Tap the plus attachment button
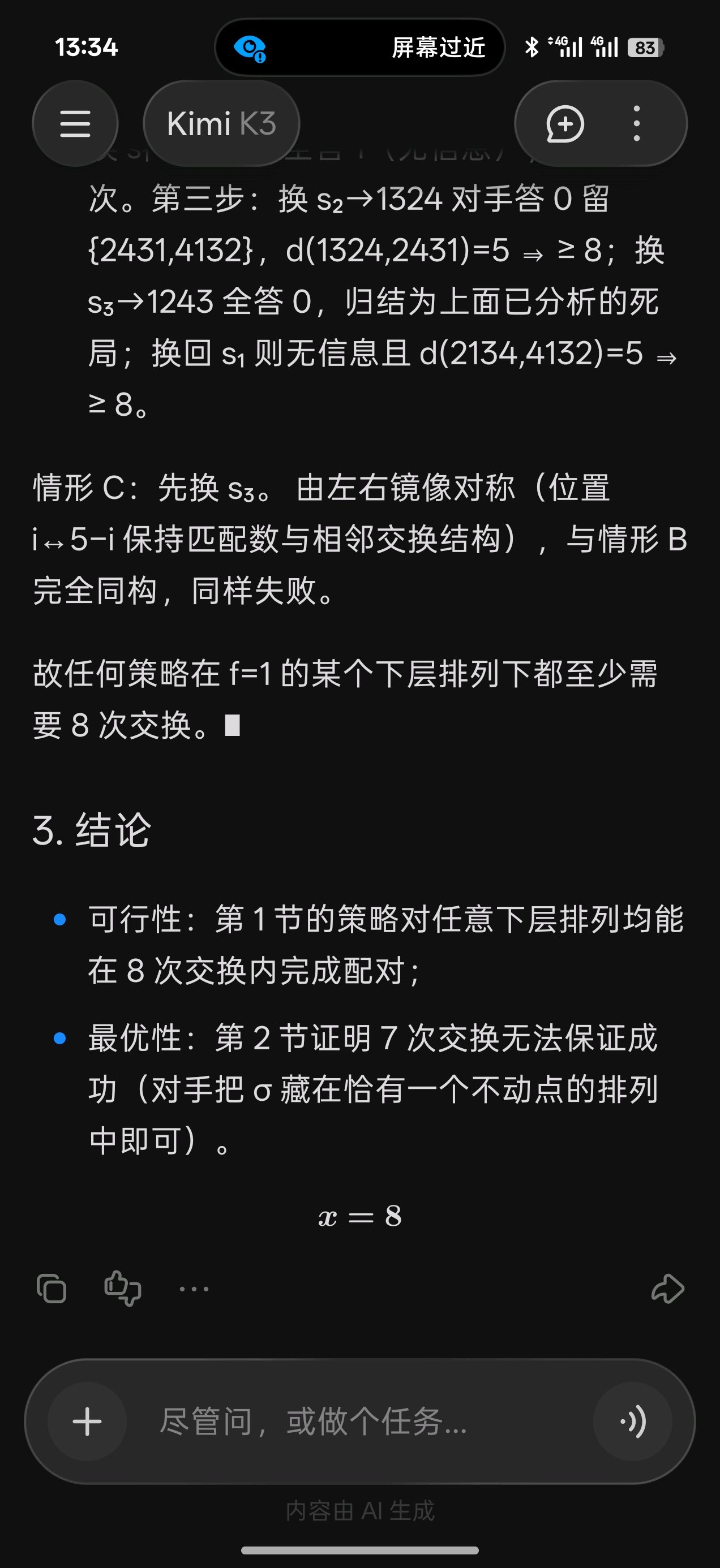The width and height of the screenshot is (720, 1568). click(x=87, y=1422)
